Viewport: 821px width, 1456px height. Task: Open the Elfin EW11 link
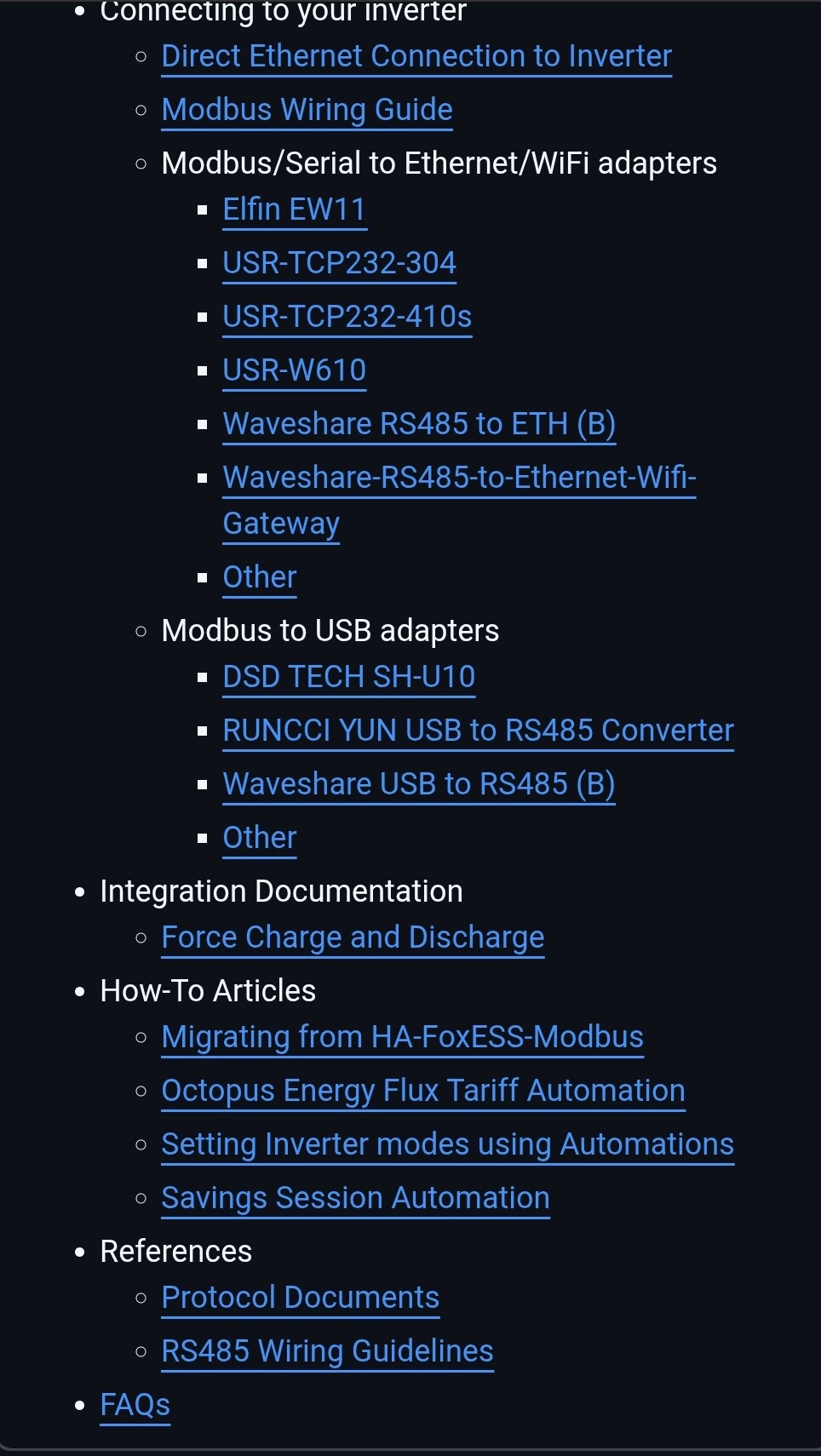pos(294,209)
